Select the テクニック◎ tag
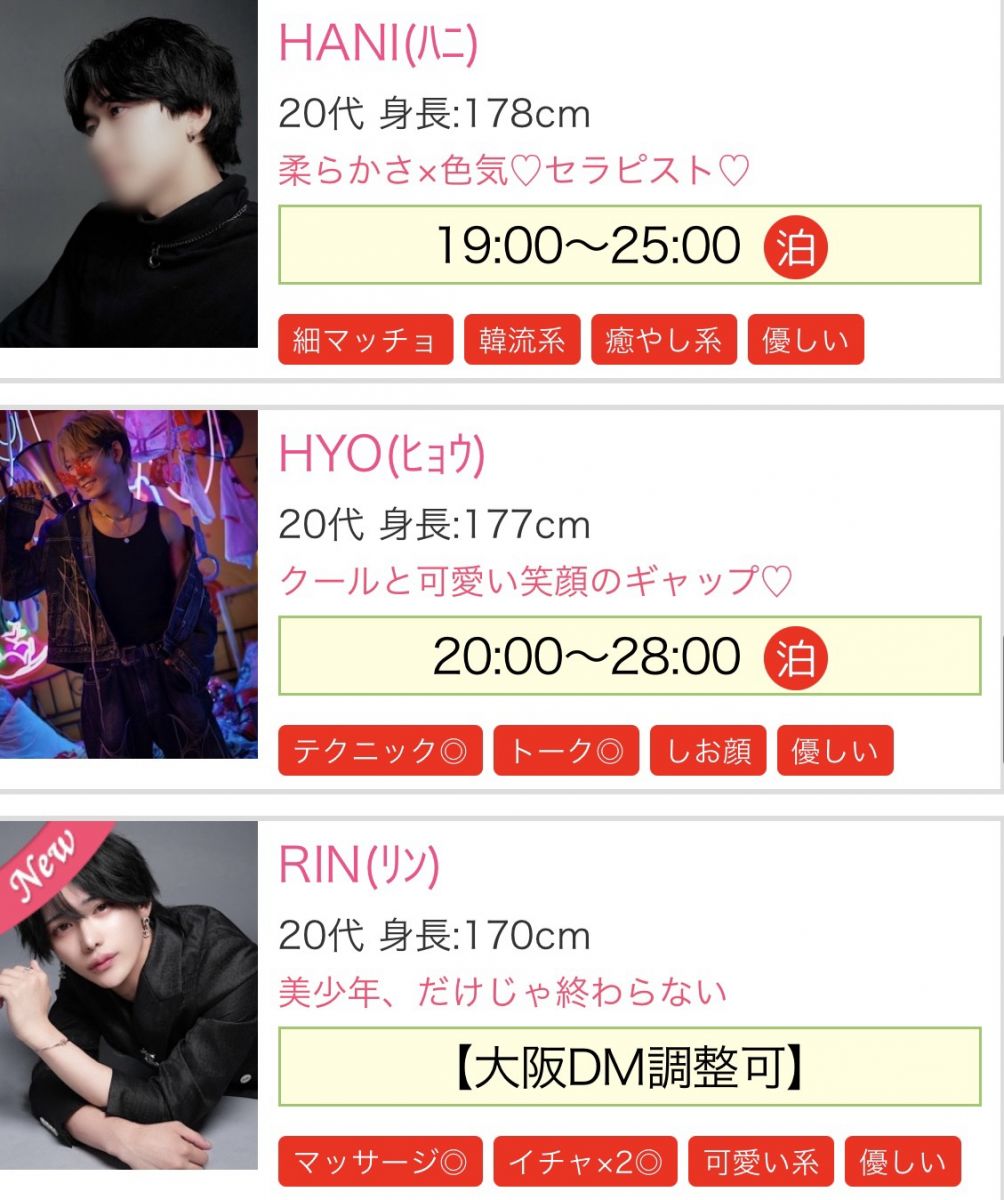 tap(380, 751)
